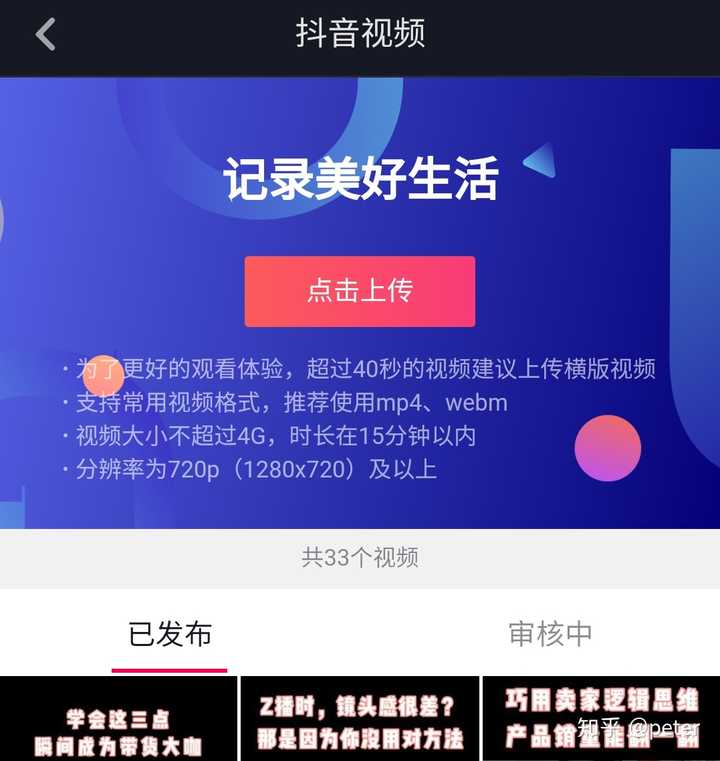Switch to the 已发布 tab
The image size is (720, 761).
[x=170, y=634]
